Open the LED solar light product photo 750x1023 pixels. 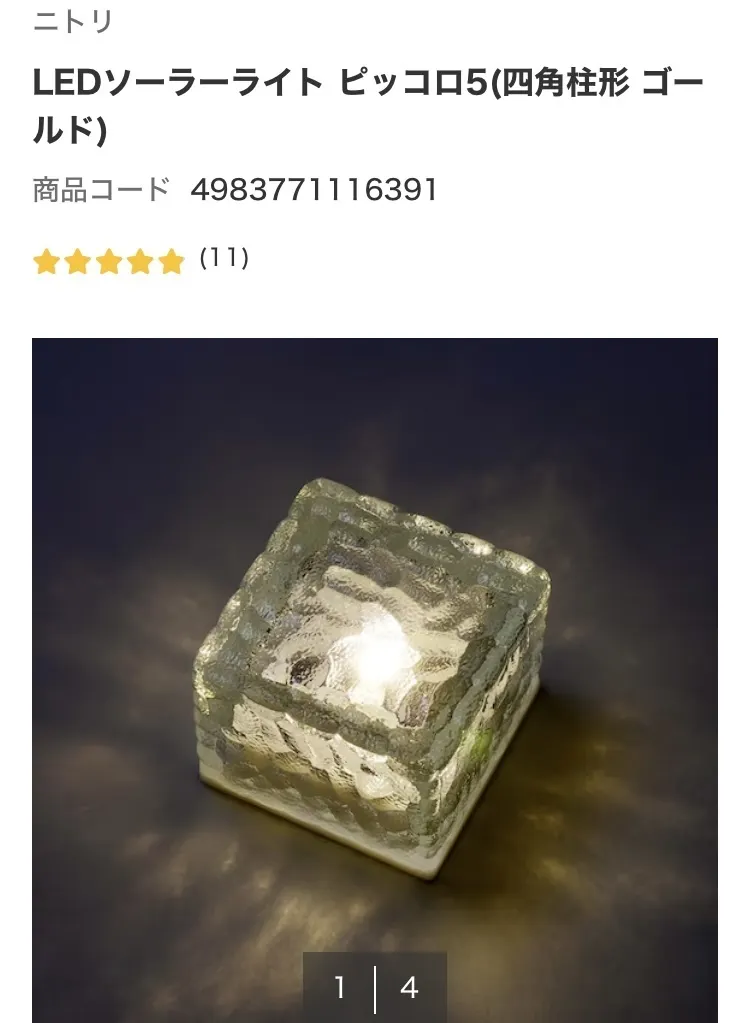point(374,660)
